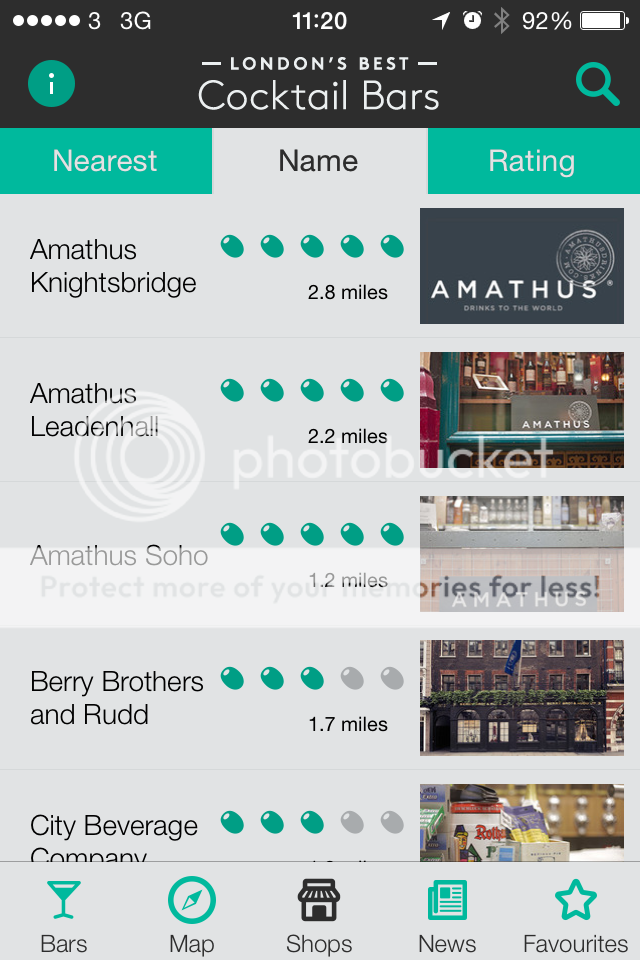Viewport: 640px width, 960px height.
Task: Open the info icon
Action: point(52,83)
